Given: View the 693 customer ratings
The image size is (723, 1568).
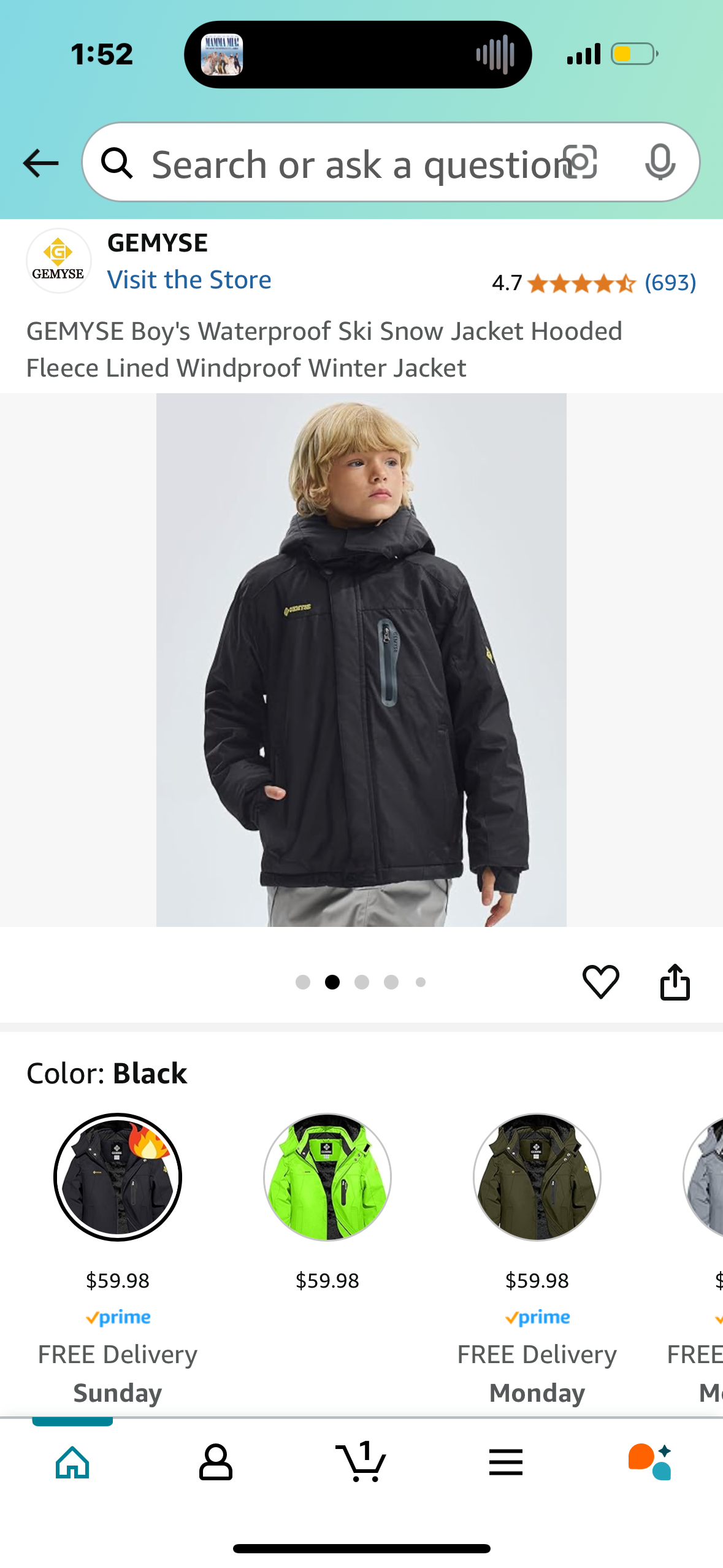Looking at the screenshot, I should point(670,283).
